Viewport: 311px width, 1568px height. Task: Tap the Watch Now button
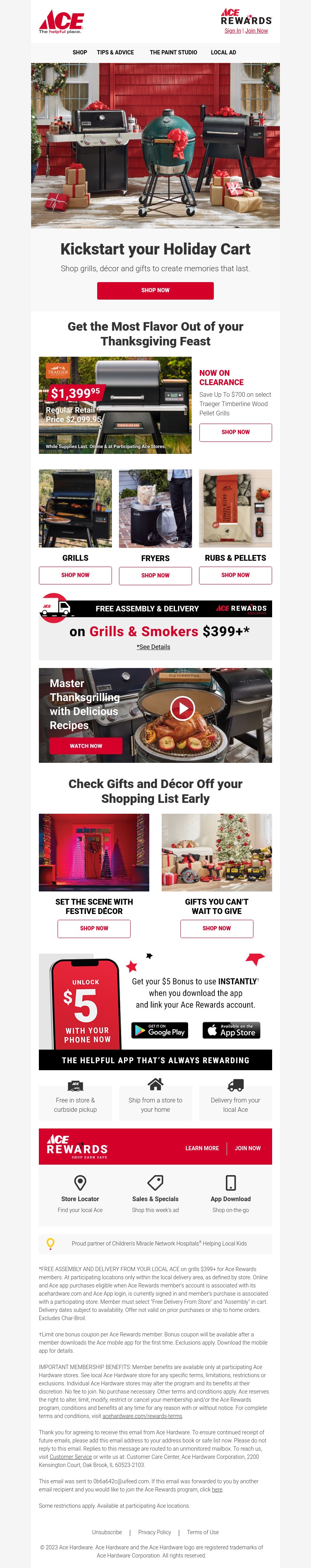pos(86,746)
